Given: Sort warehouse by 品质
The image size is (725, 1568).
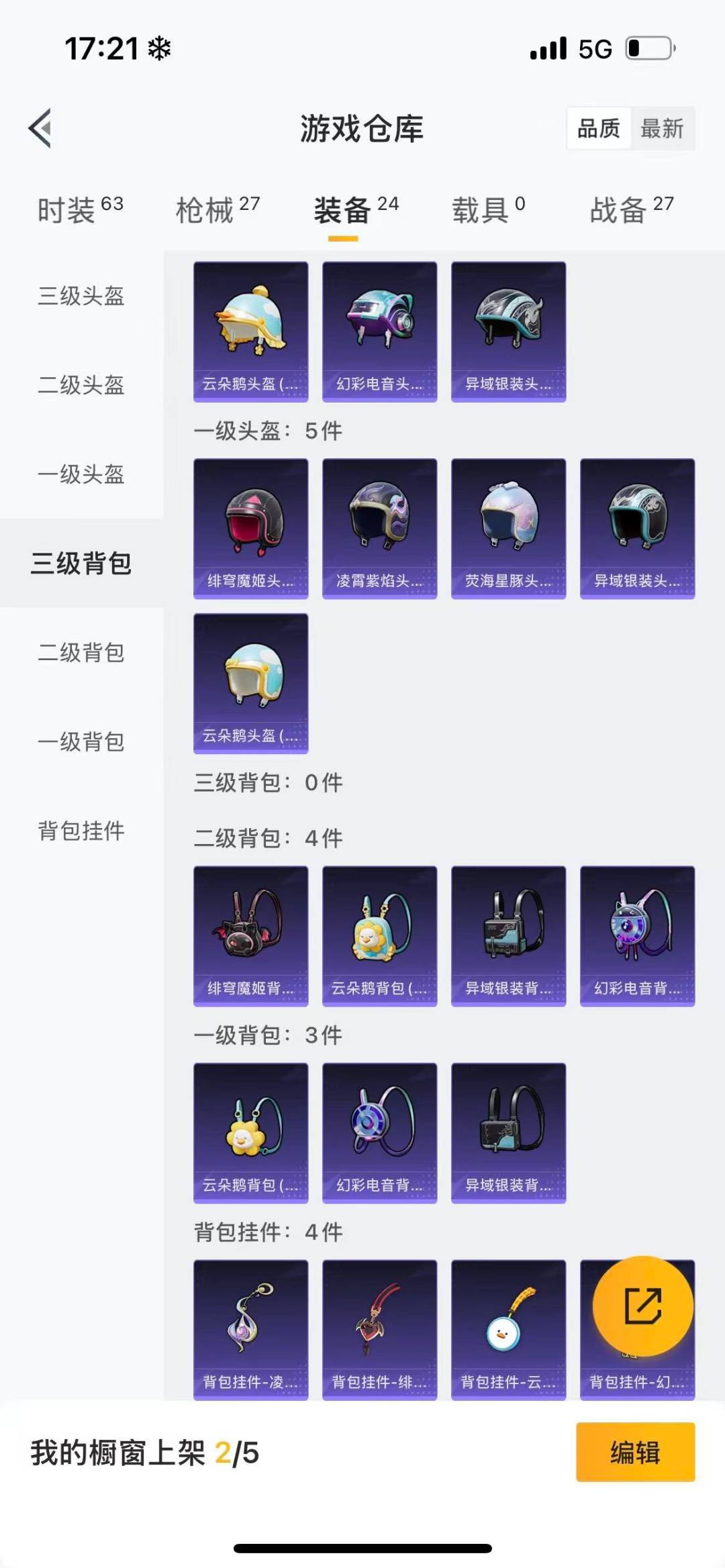Looking at the screenshot, I should tap(598, 128).
